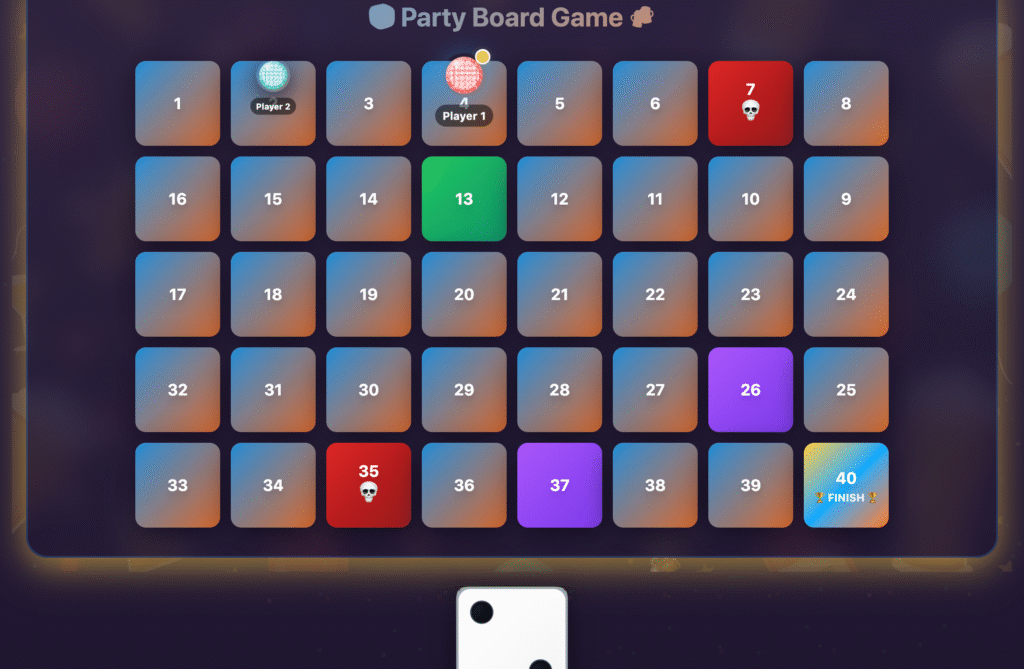This screenshot has width=1024, height=669.
Task: Tap the dice to roll
Action: tap(511, 629)
